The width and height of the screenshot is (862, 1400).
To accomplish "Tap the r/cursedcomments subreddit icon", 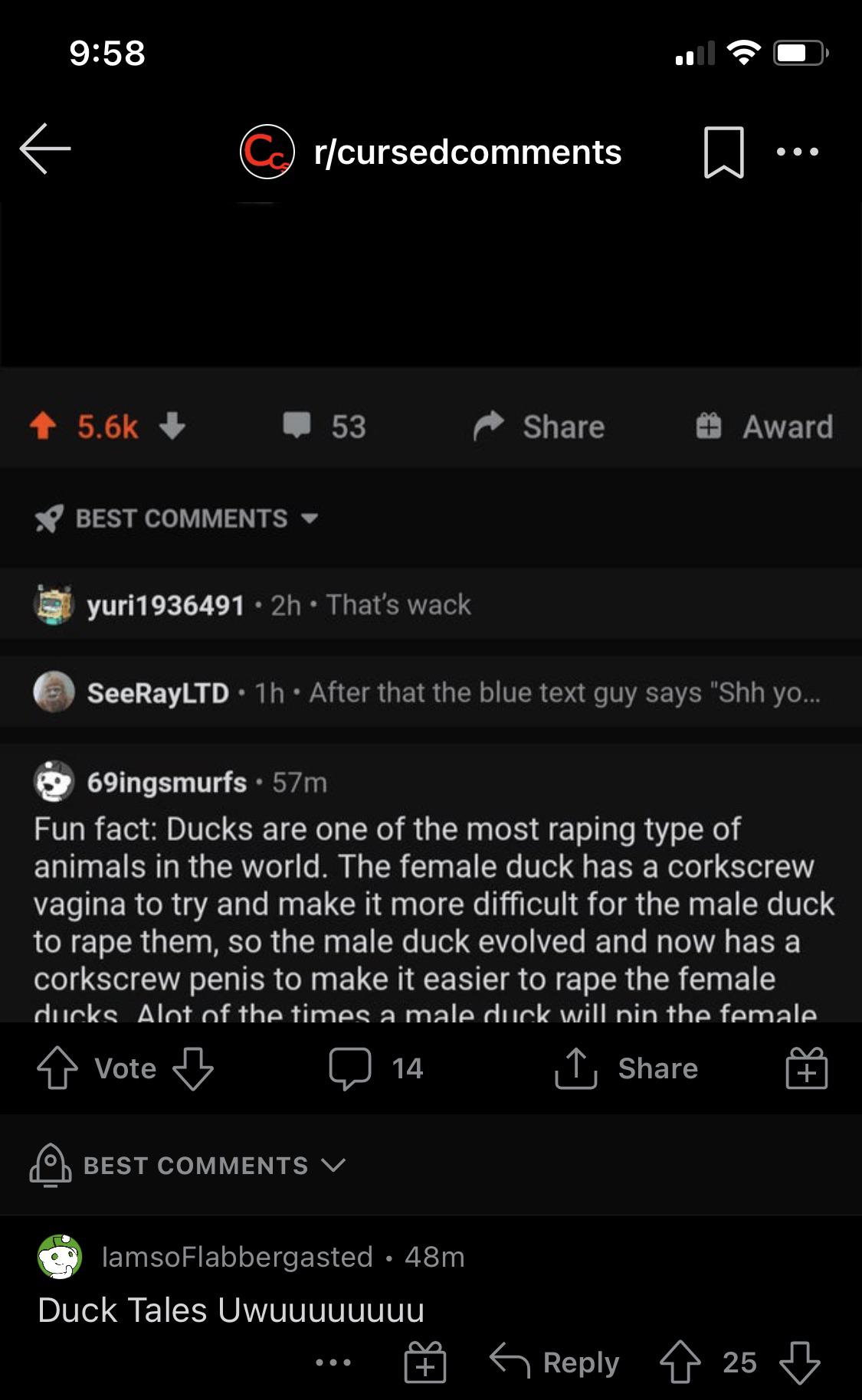I will 267,152.
